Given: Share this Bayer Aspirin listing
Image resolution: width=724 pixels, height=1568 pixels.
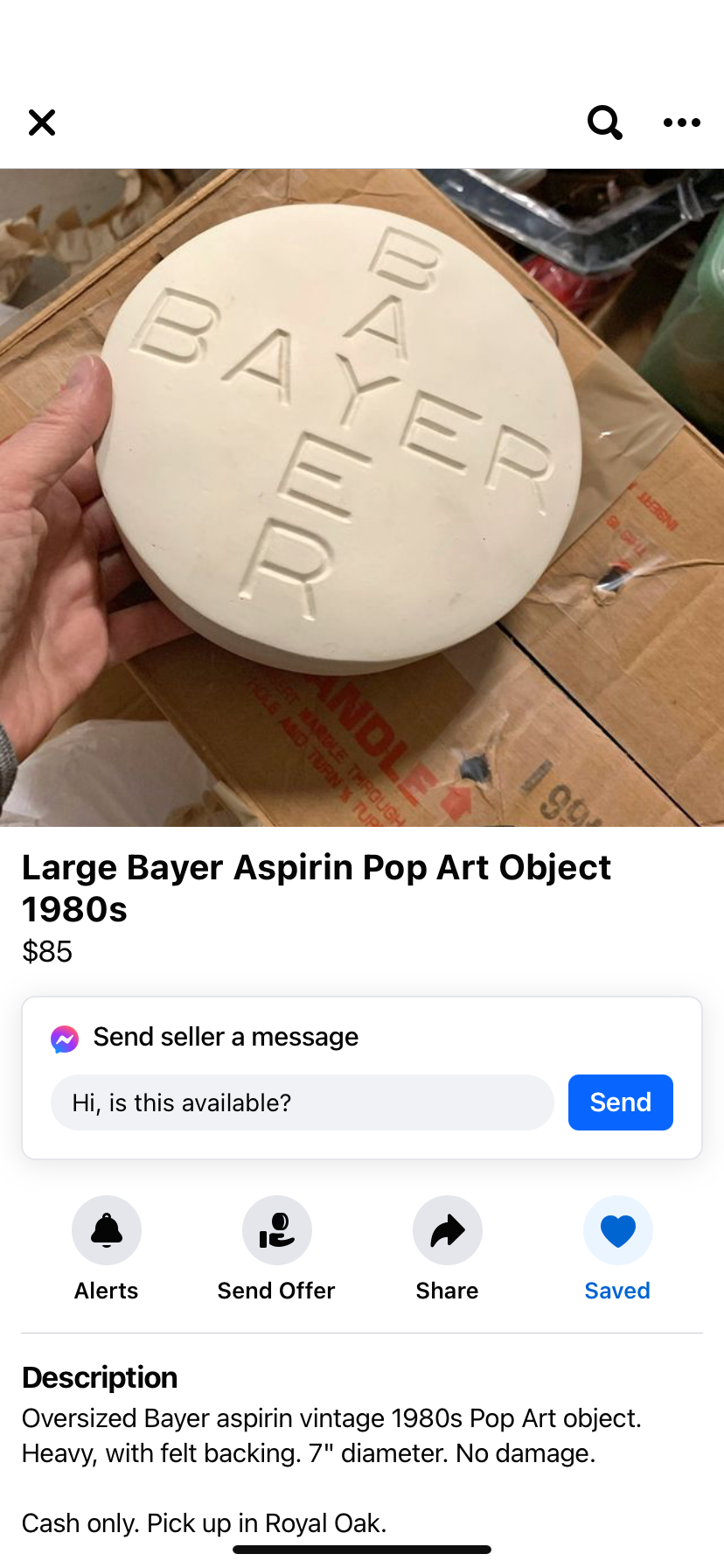Looking at the screenshot, I should (x=447, y=1230).
